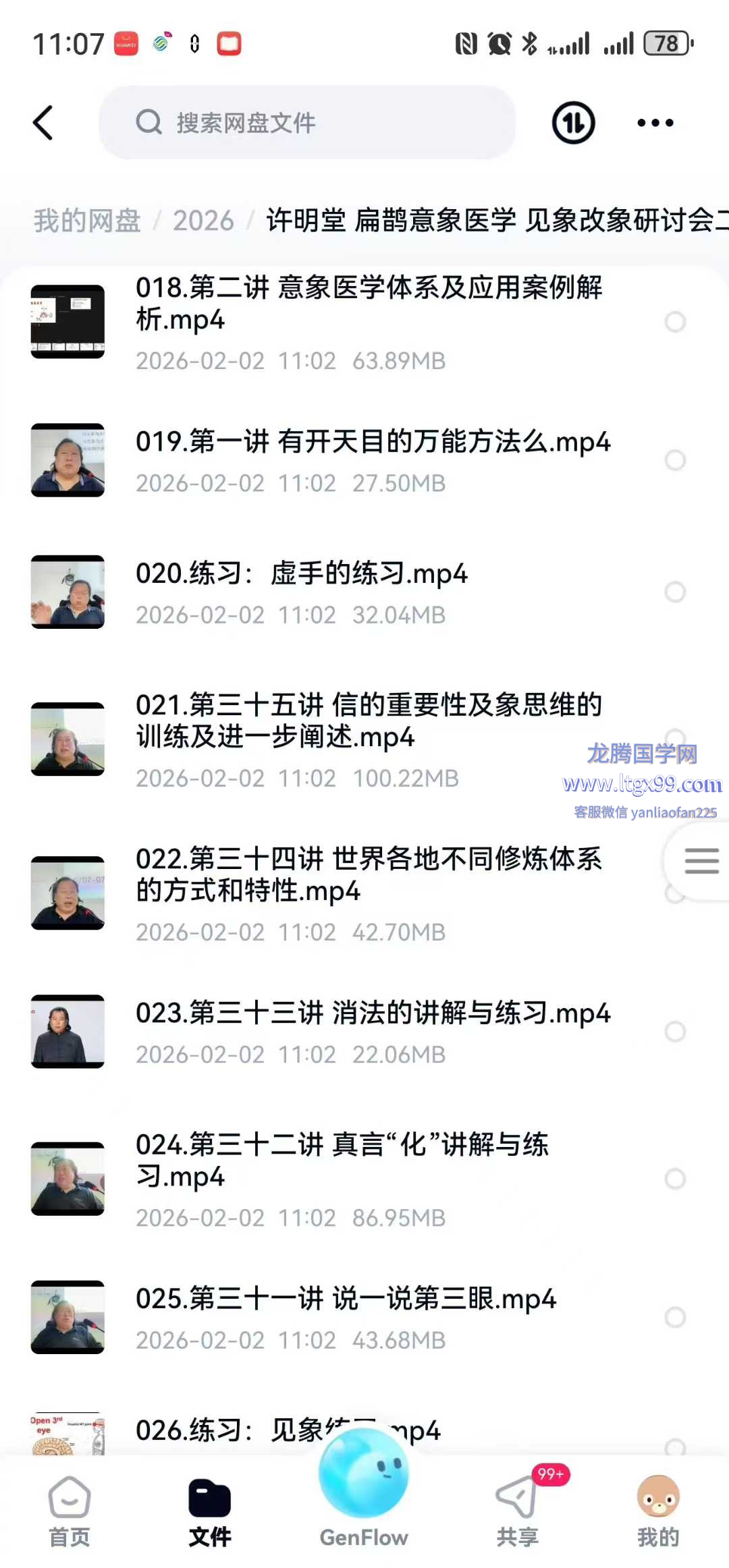729x1568 pixels.
Task: Switch to the 共享 tab
Action: pos(518,1511)
